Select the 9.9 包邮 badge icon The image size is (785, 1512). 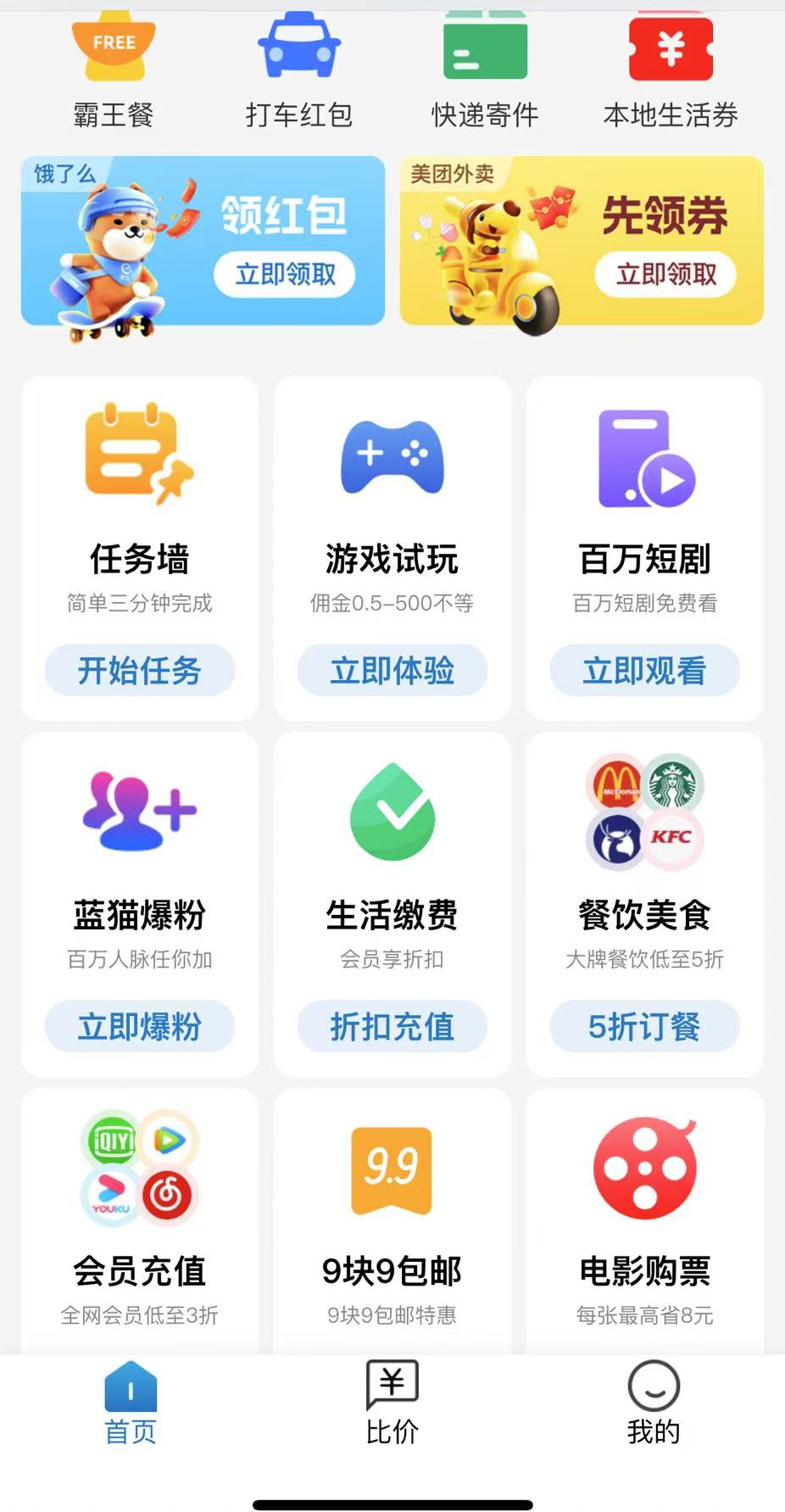tap(392, 1170)
